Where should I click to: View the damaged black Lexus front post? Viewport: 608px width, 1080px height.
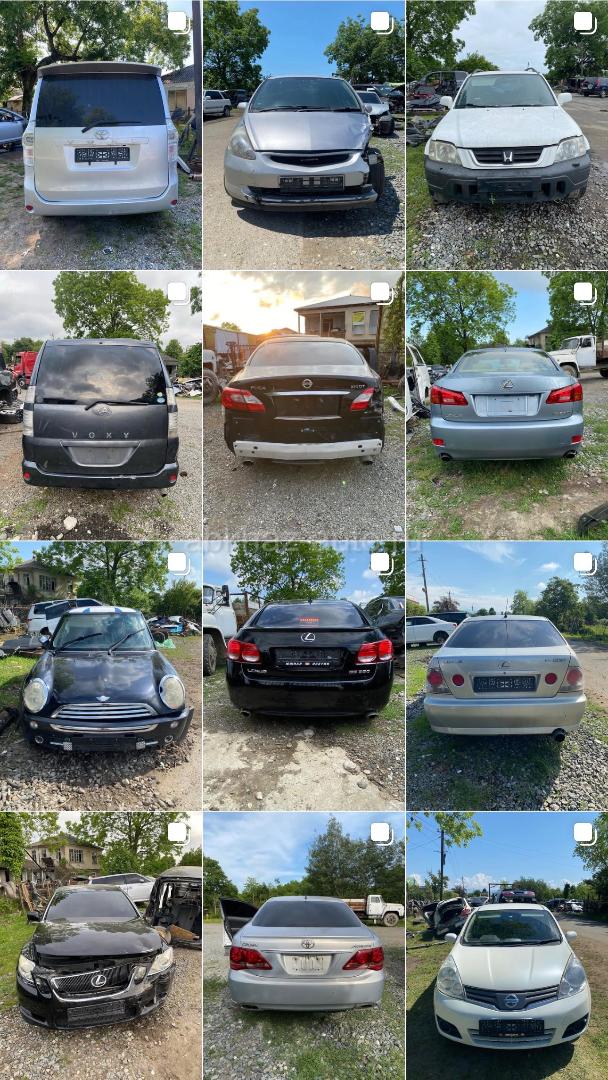(100, 946)
